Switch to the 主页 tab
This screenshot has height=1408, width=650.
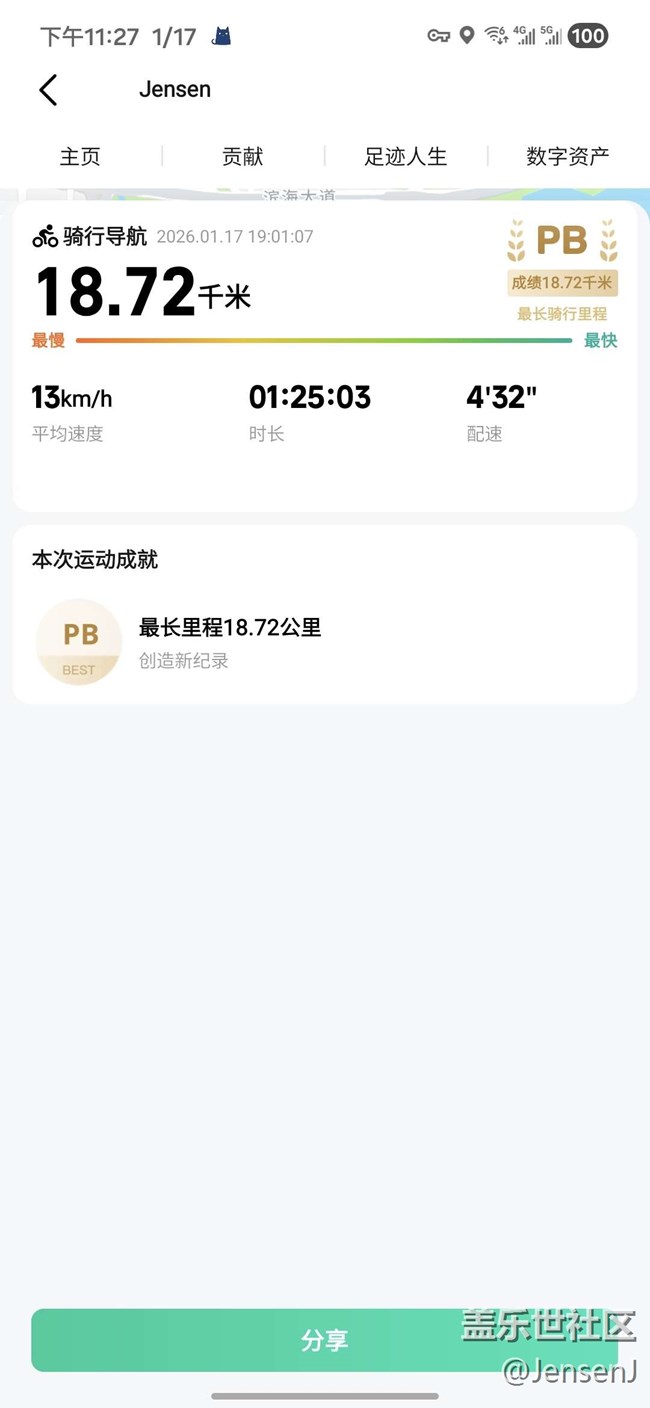80,156
